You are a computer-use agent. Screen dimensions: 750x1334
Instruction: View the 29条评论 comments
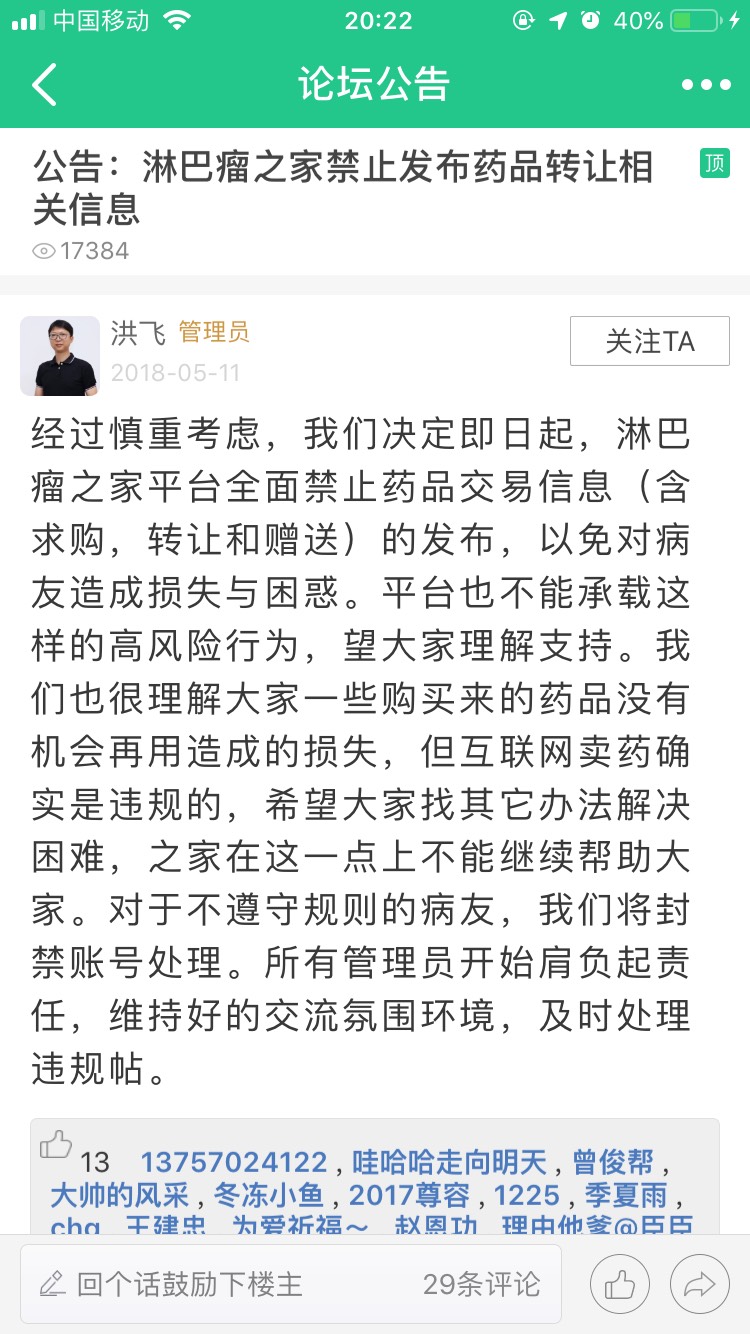click(x=481, y=1284)
